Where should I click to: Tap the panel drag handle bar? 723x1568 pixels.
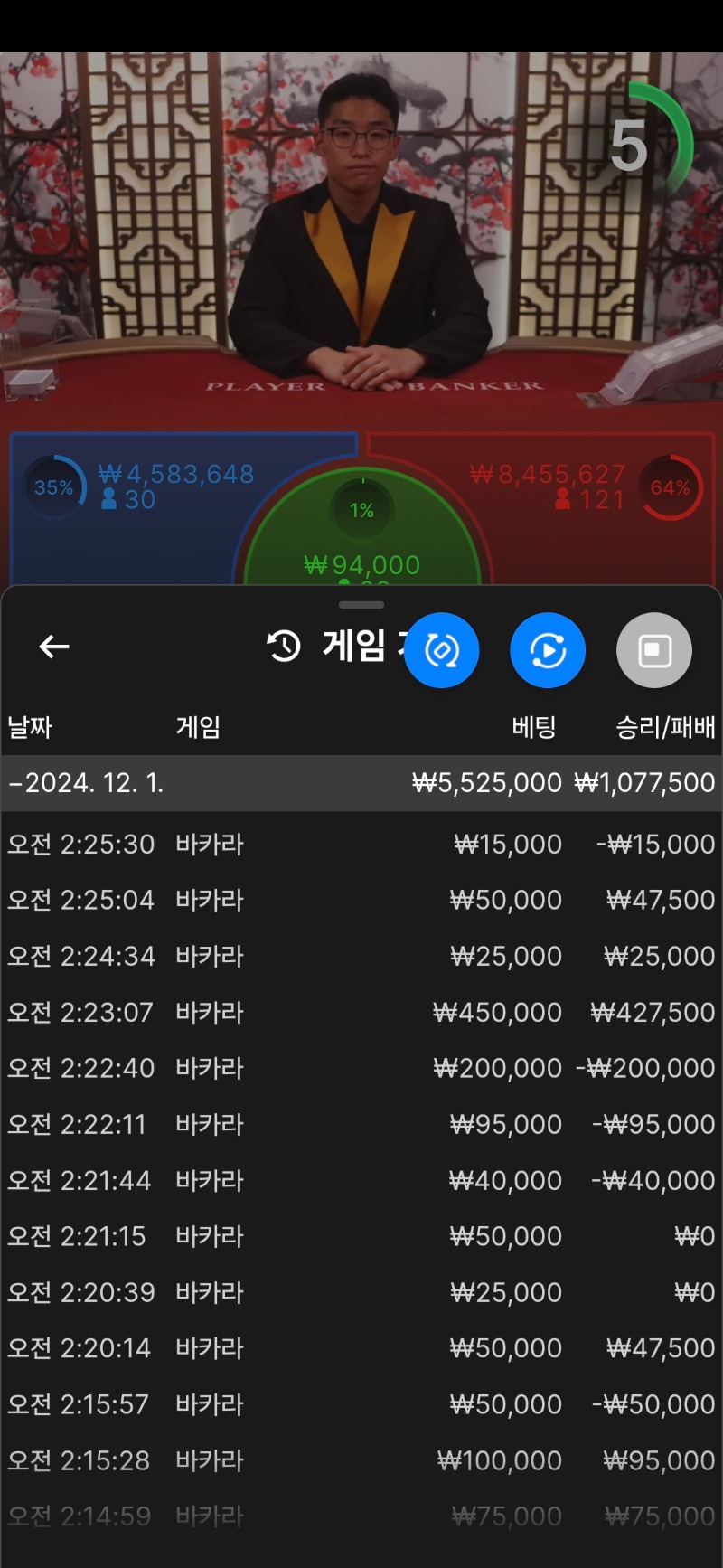click(x=361, y=604)
